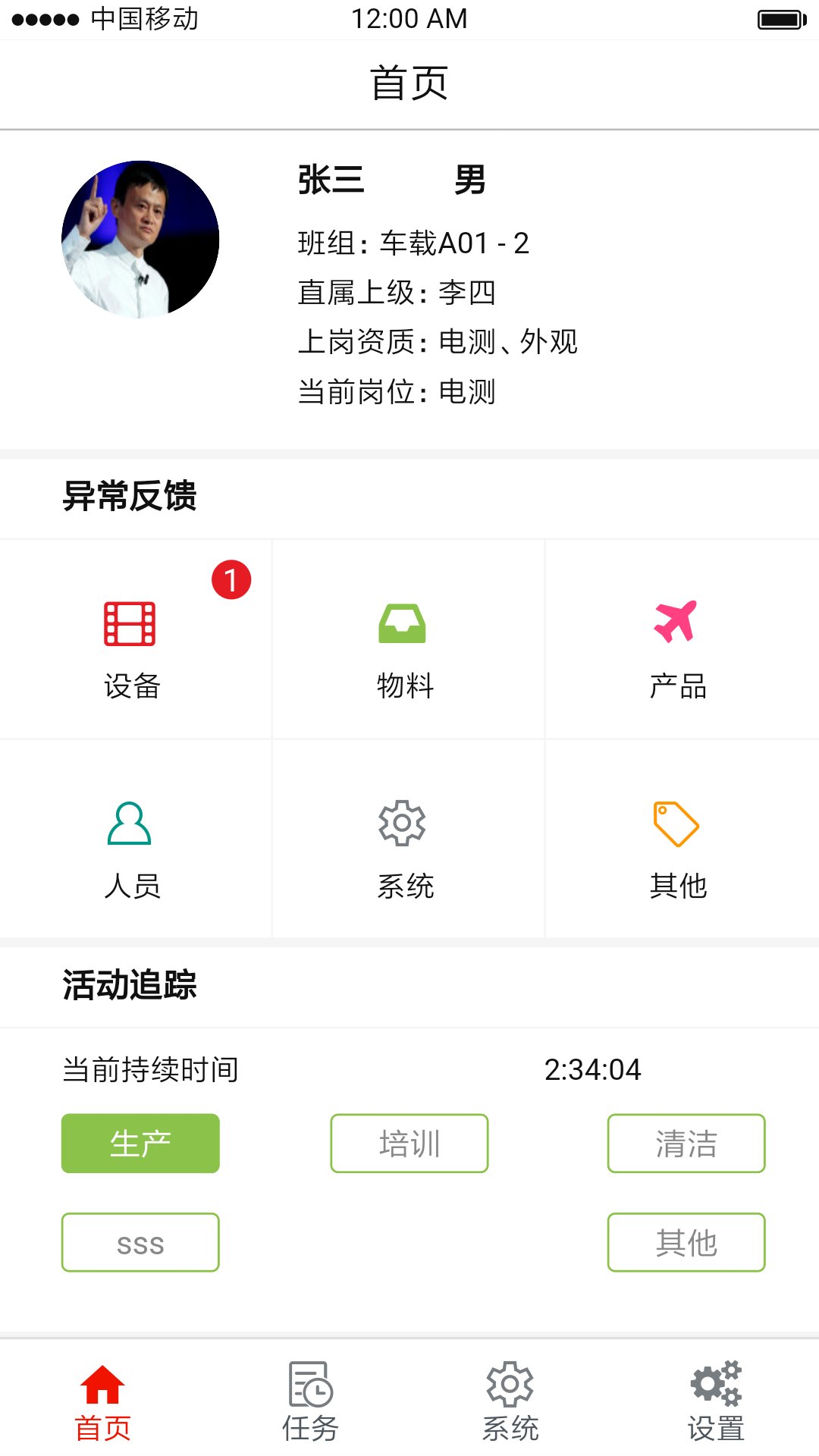
Task: Enable the 清洁 cleaning activity
Action: point(686,1143)
